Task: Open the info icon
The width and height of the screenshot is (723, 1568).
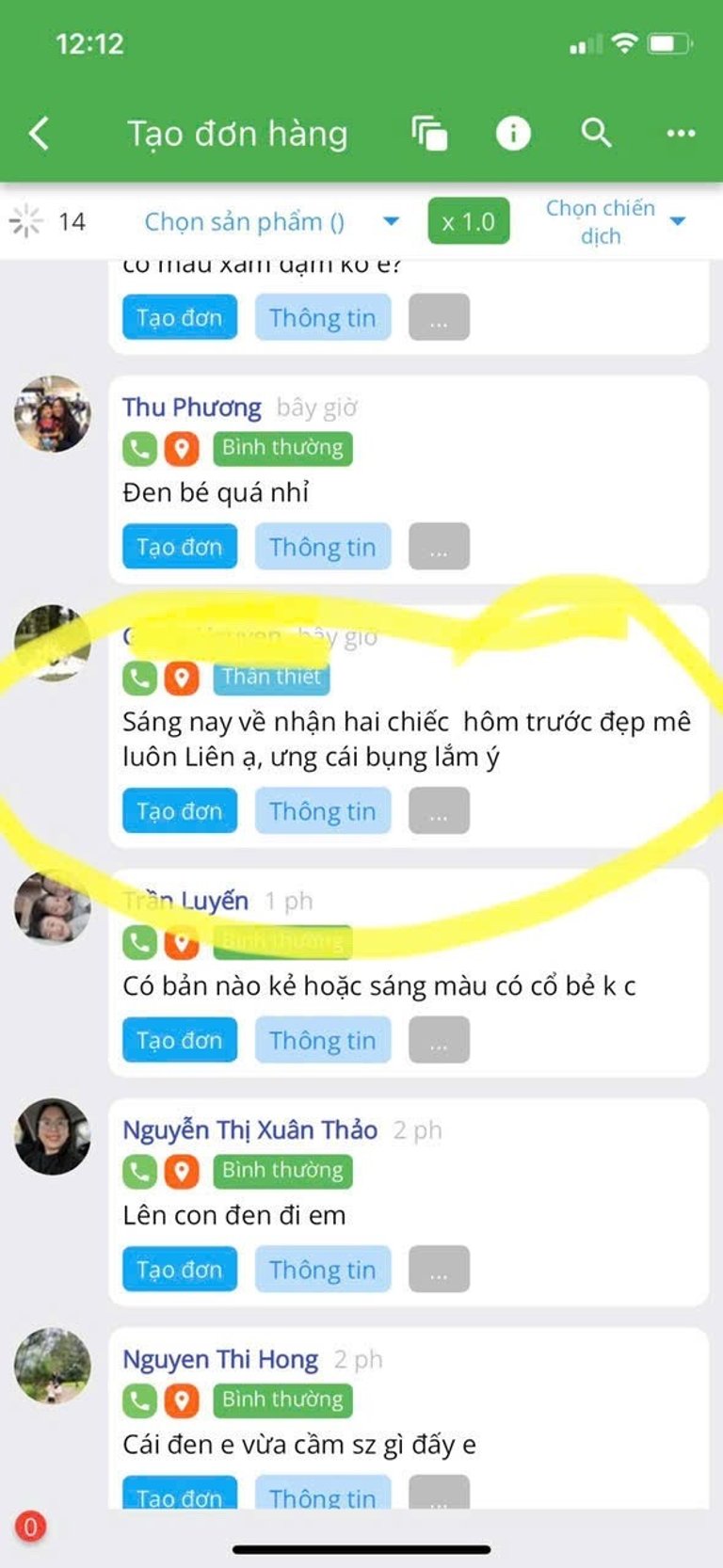Action: (x=513, y=134)
